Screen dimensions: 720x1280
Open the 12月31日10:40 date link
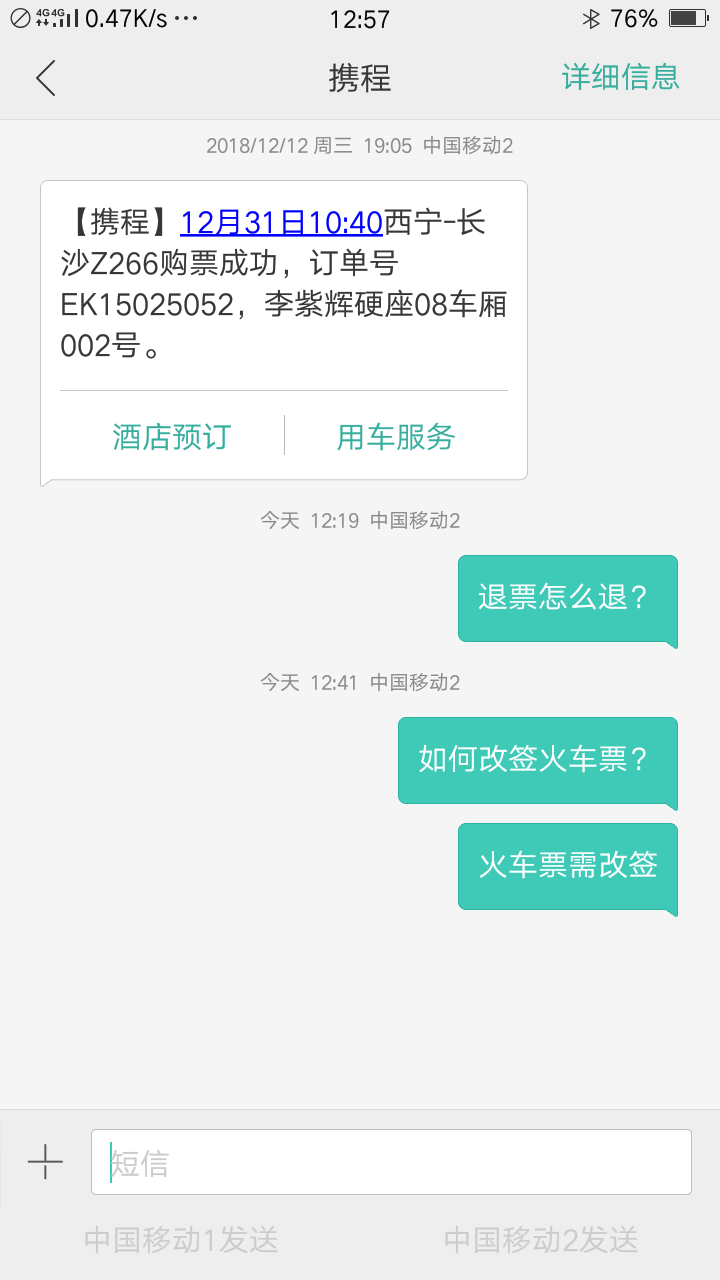[281, 222]
